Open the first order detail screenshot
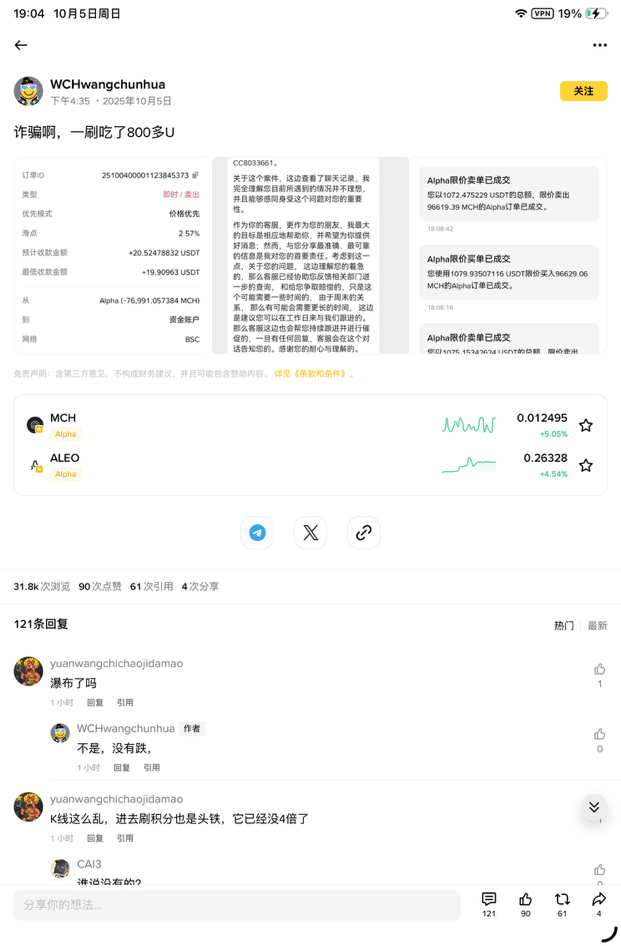This screenshot has width=621, height=946. (x=111, y=255)
